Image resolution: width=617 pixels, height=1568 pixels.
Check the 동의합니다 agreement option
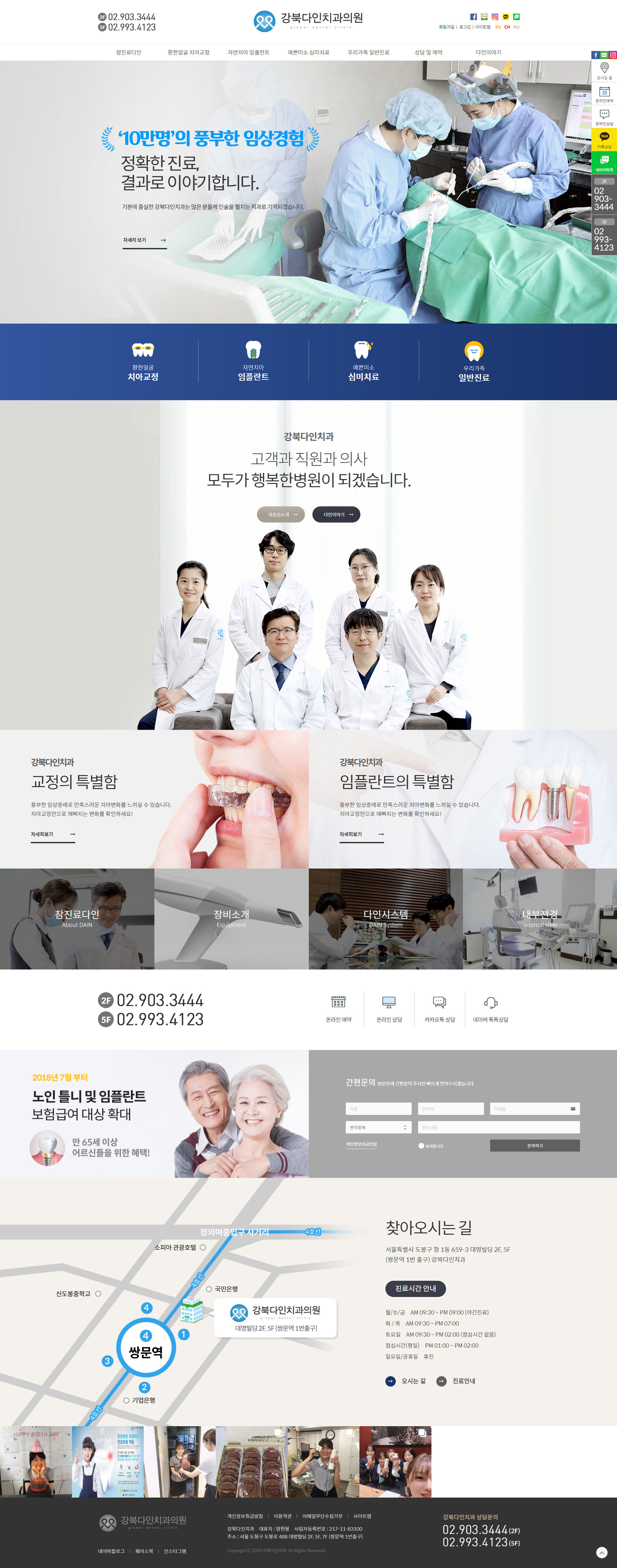point(421,1145)
